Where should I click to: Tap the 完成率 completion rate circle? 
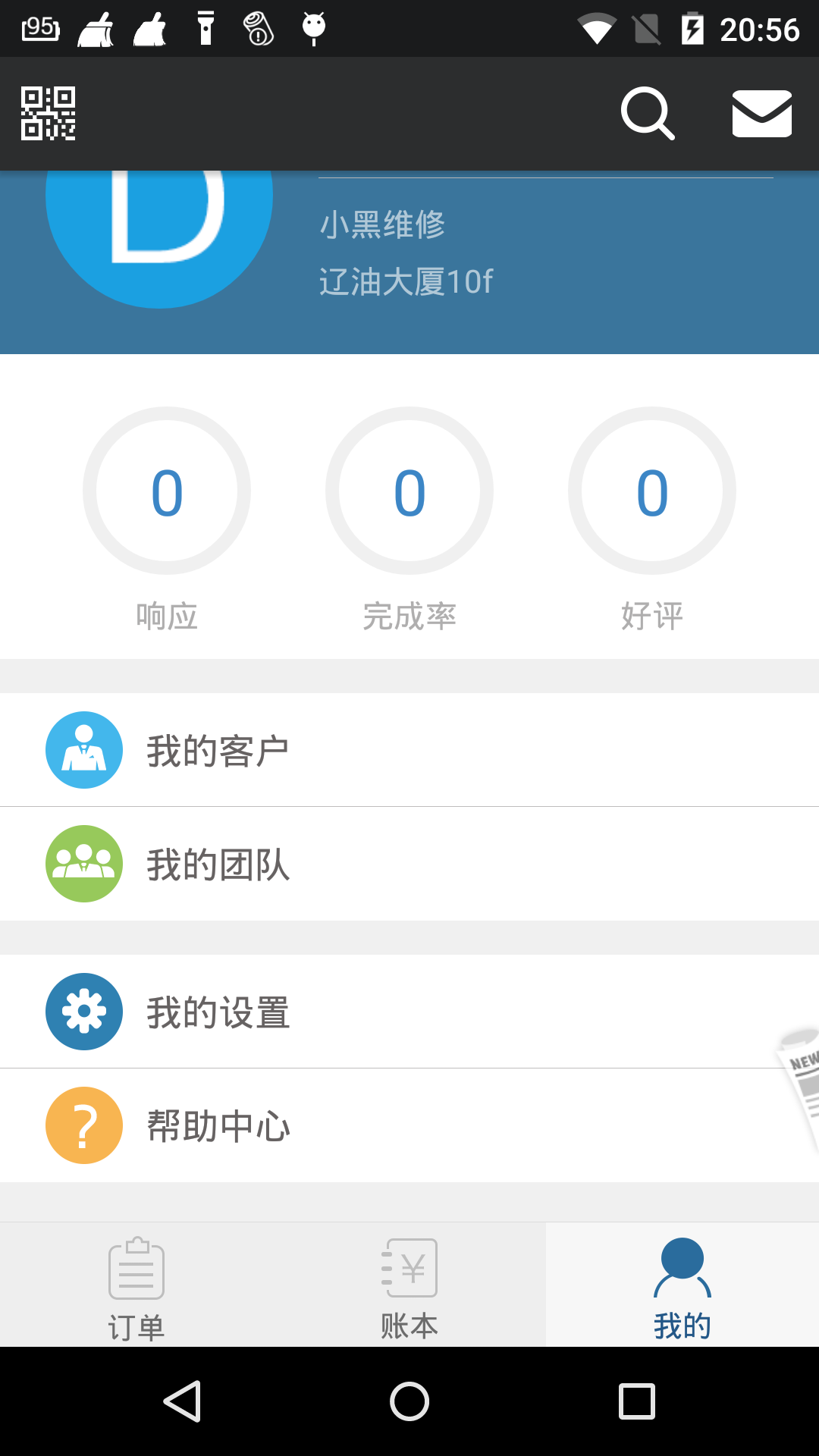[x=409, y=491]
